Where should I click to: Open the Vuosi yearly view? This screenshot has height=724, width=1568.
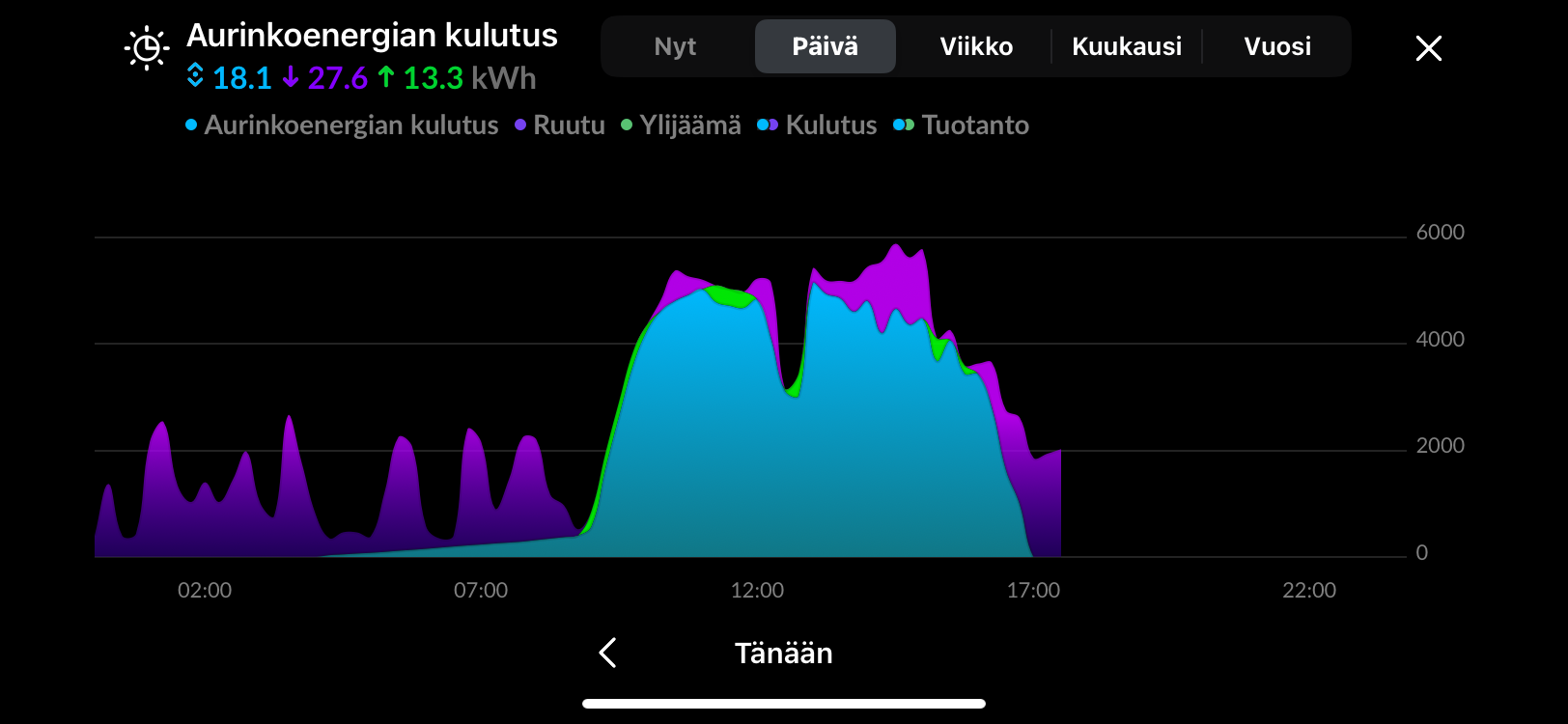[x=1276, y=46]
